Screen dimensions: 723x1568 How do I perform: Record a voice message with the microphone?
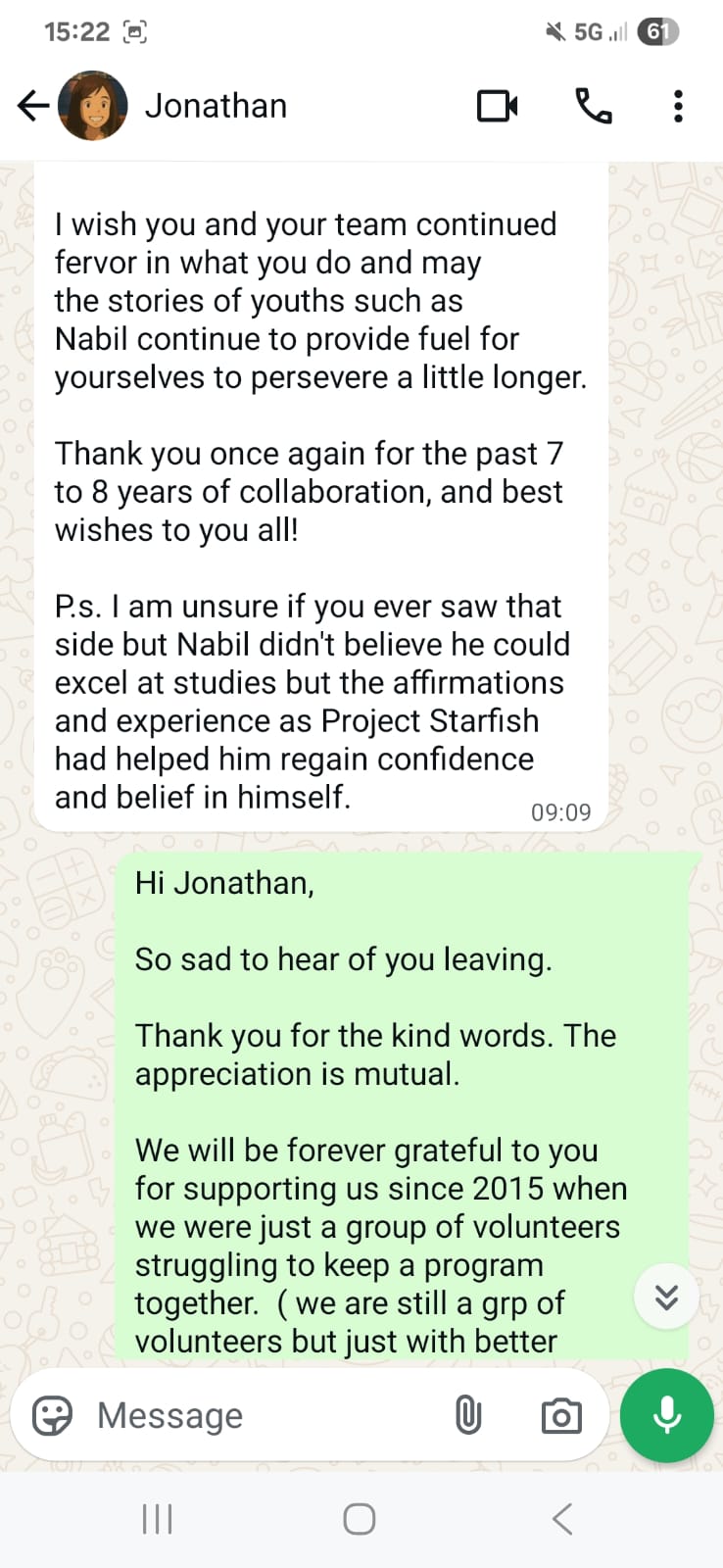666,1415
